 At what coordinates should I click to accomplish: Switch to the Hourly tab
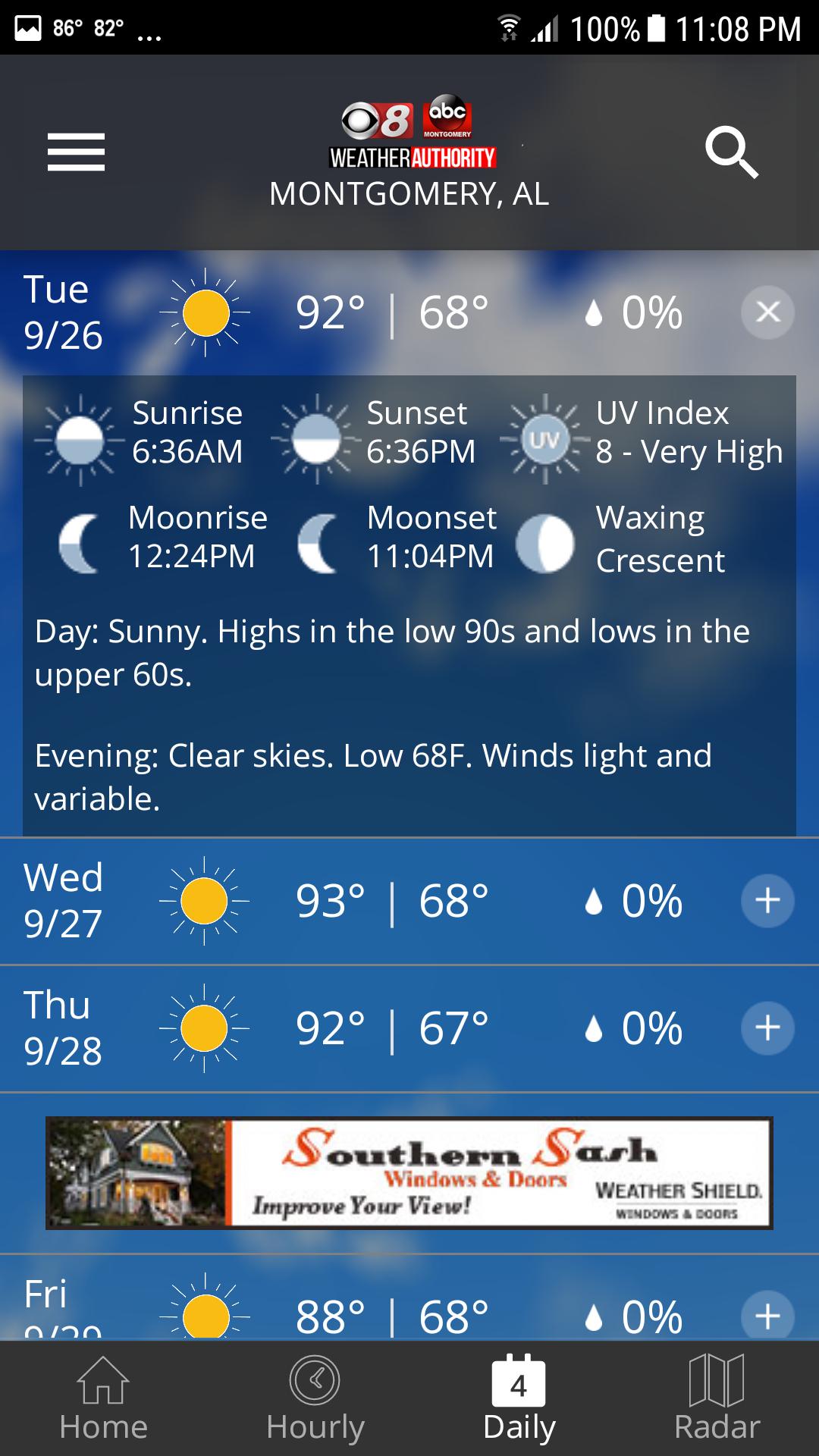coord(315,1399)
